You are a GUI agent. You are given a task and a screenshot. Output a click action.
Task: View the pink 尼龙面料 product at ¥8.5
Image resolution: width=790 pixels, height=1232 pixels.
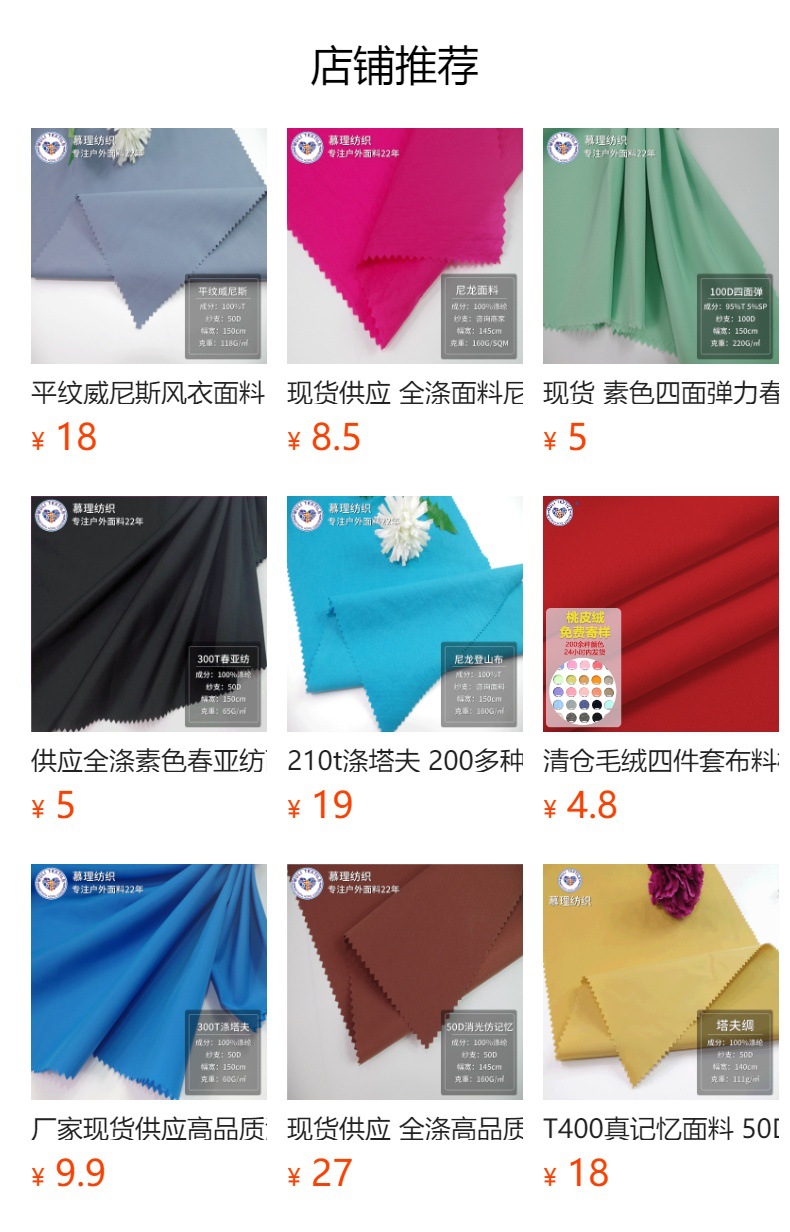tap(405, 246)
